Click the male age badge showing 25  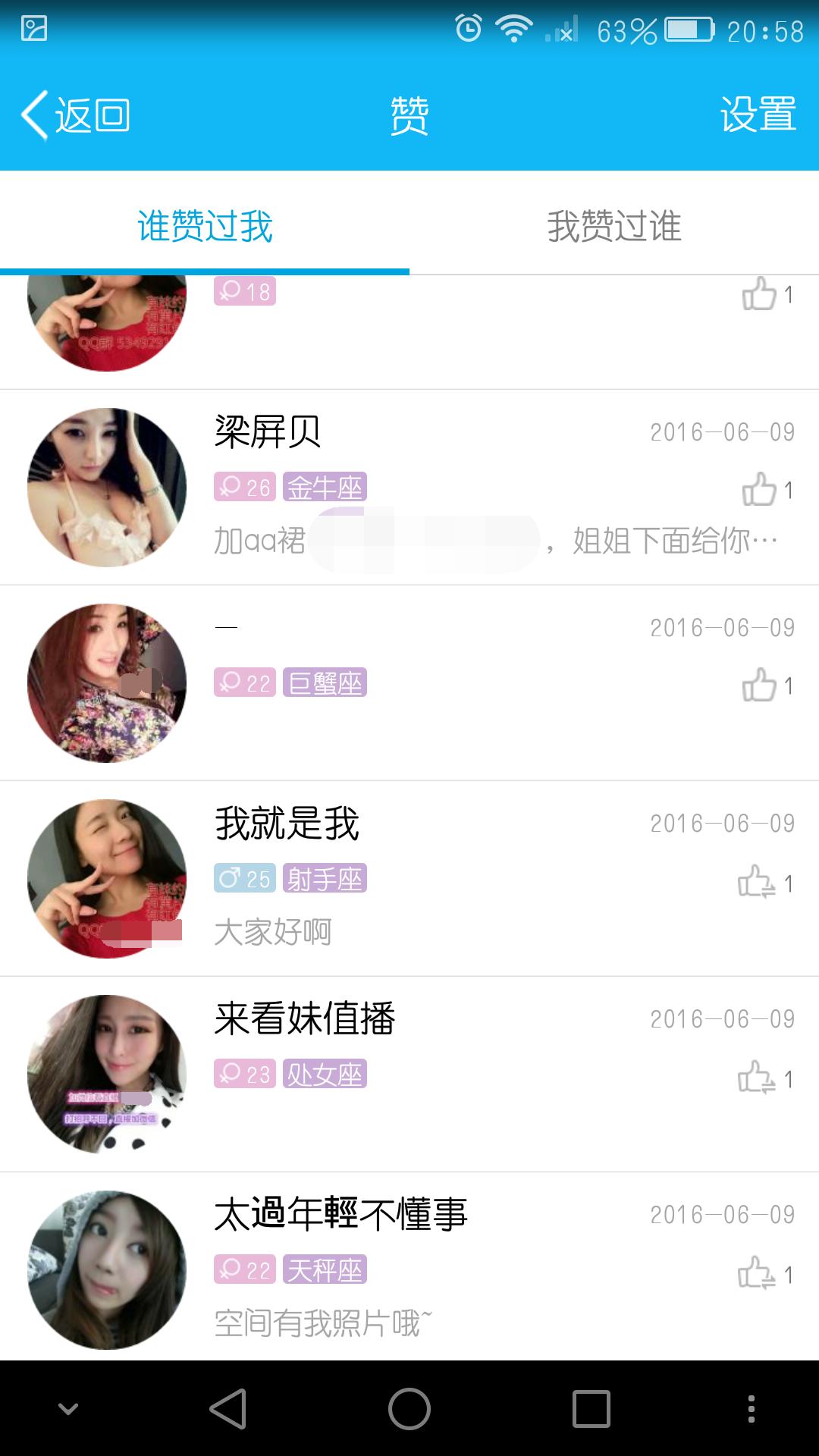244,878
